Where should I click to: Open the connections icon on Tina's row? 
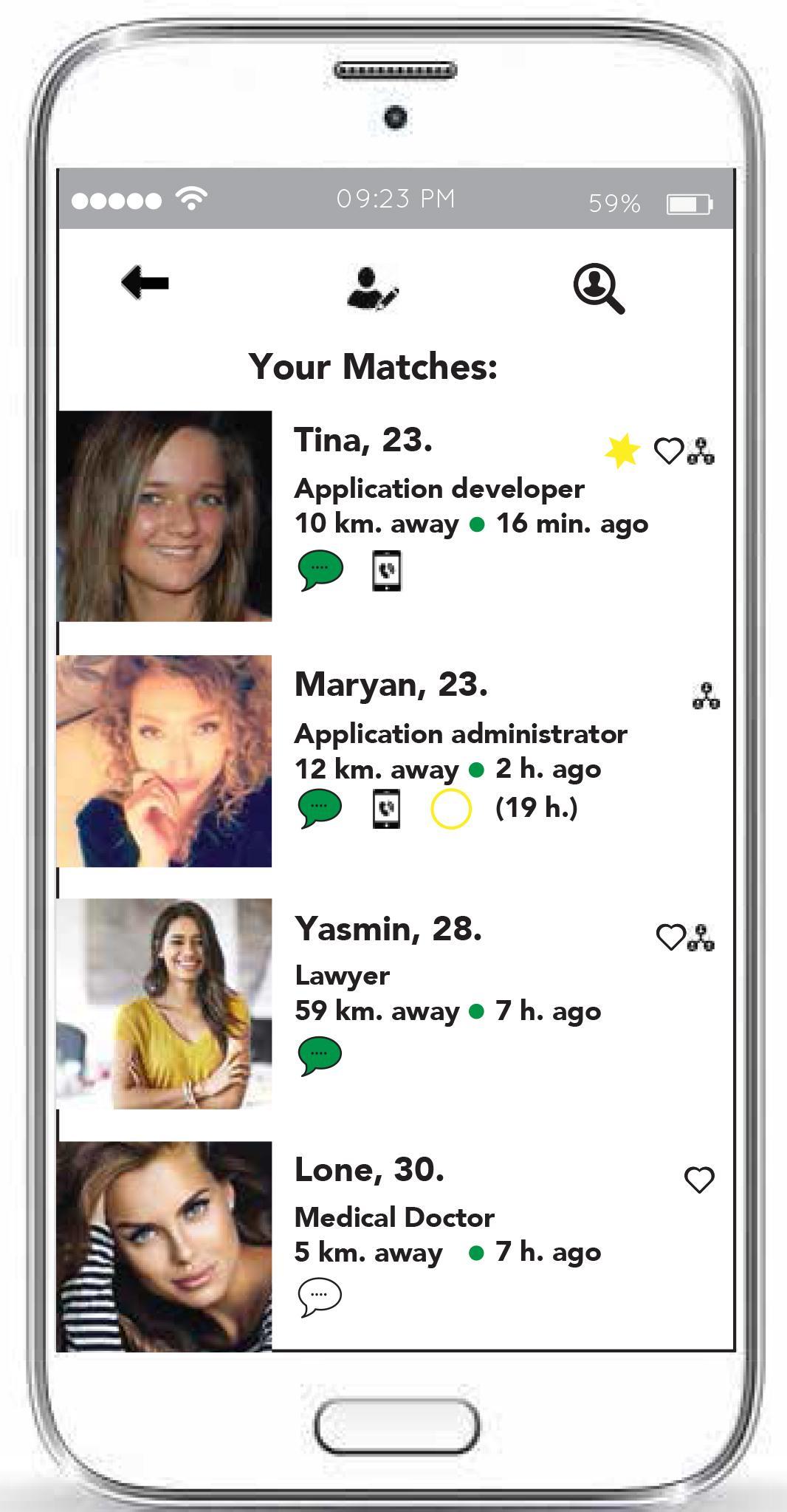click(701, 451)
